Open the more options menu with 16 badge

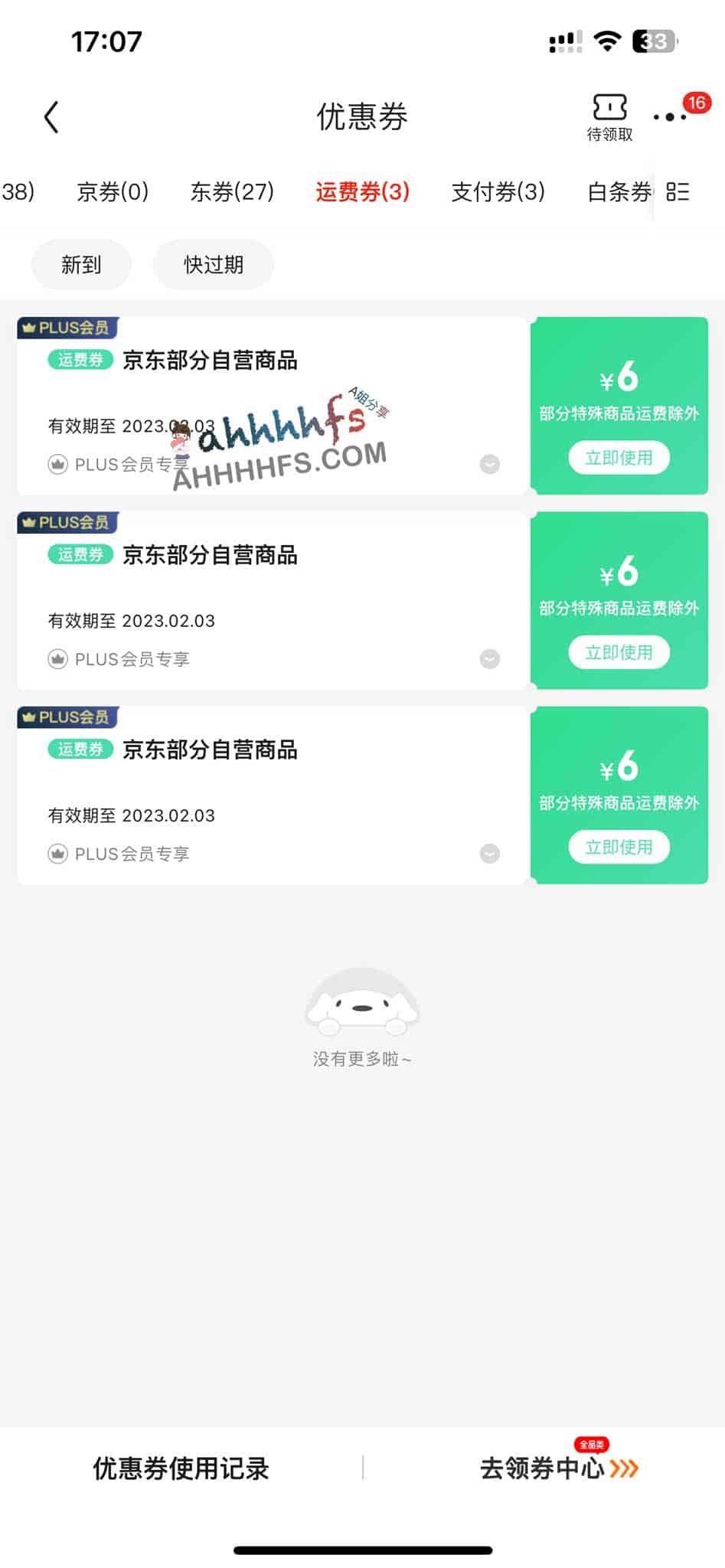pyautogui.click(x=668, y=116)
